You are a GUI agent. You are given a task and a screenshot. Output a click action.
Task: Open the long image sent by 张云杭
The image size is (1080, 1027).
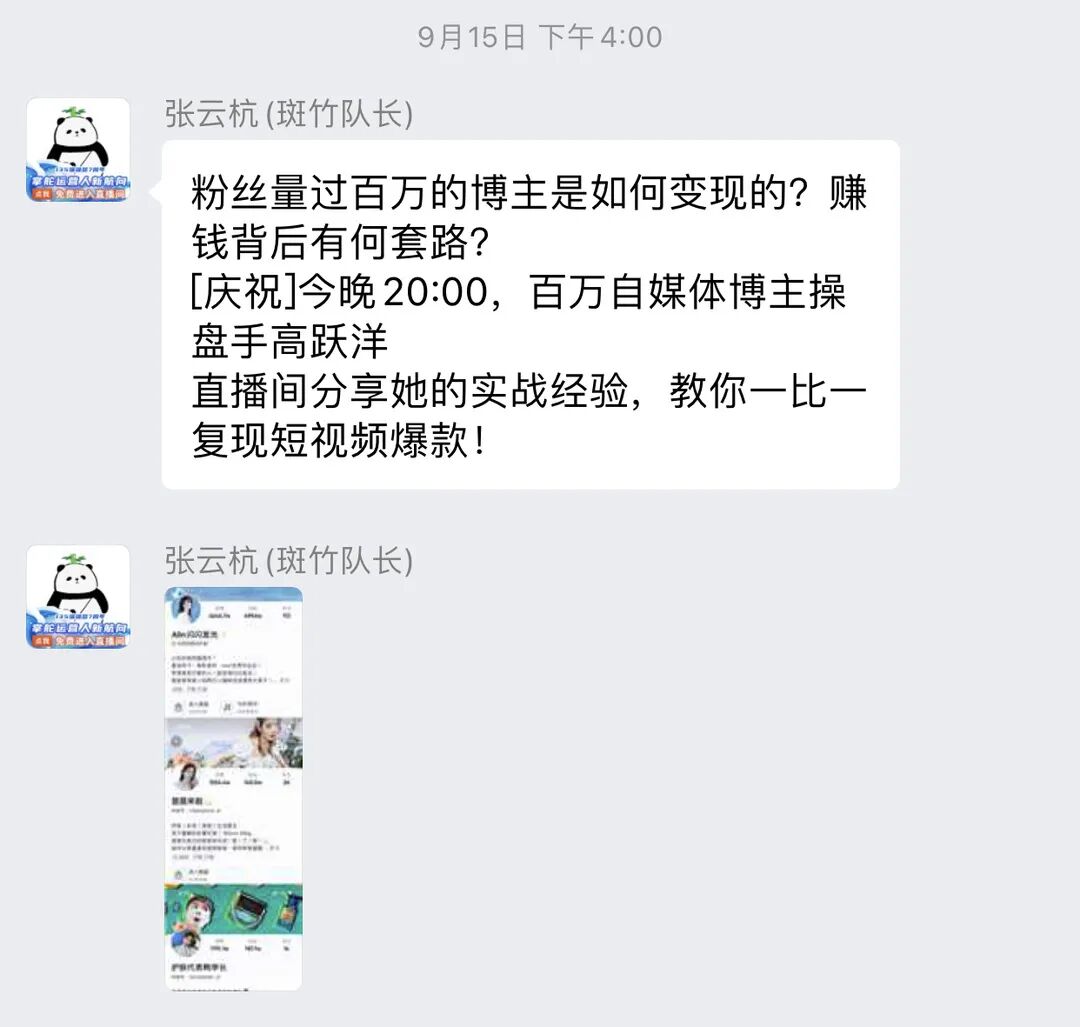pyautogui.click(x=234, y=788)
